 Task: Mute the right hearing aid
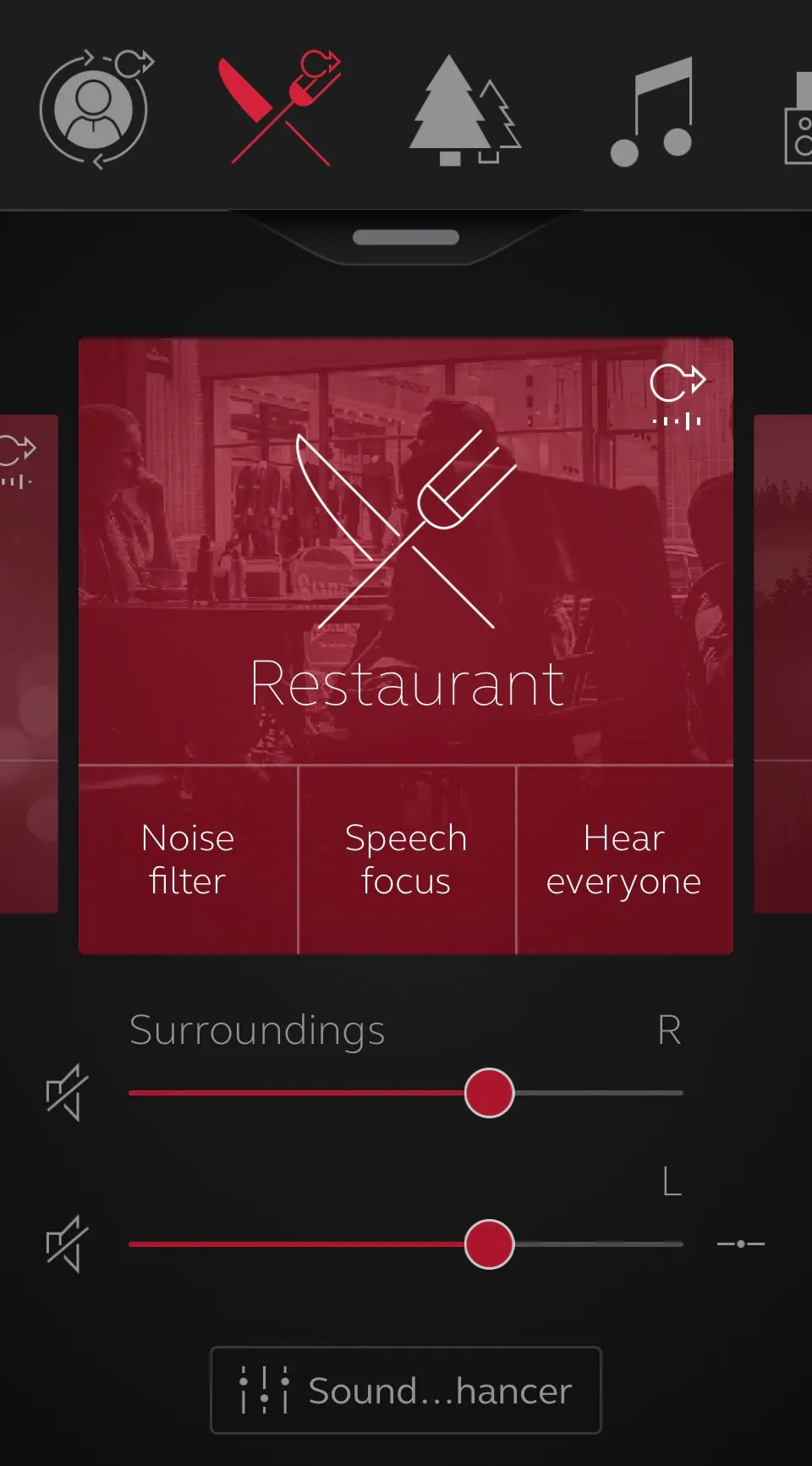coord(67,1092)
